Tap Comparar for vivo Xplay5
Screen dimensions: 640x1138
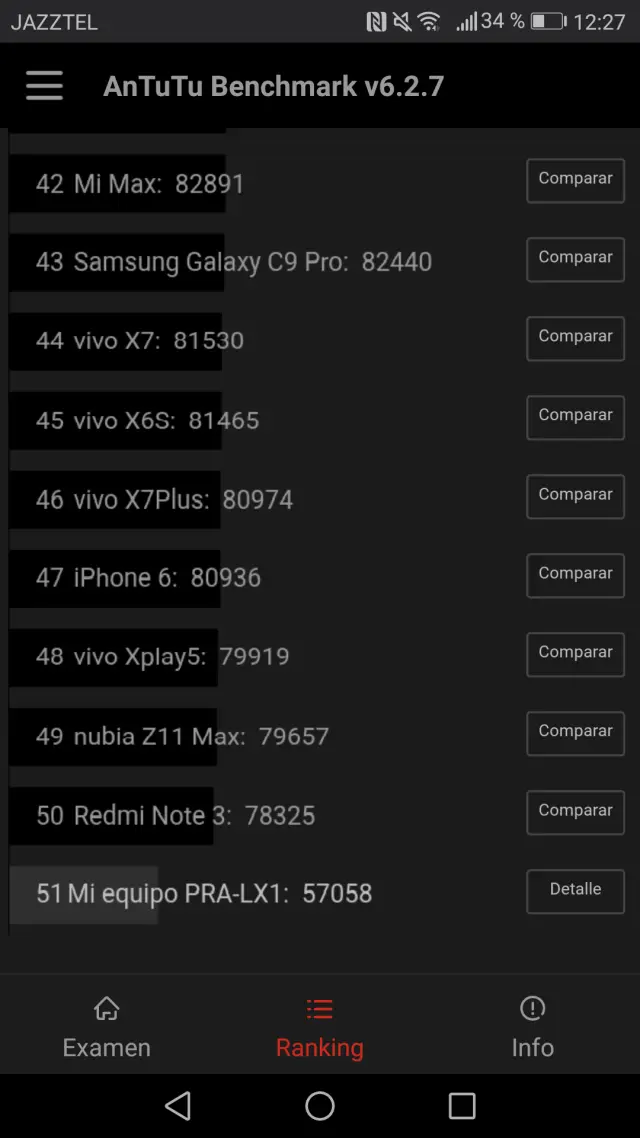pos(575,654)
